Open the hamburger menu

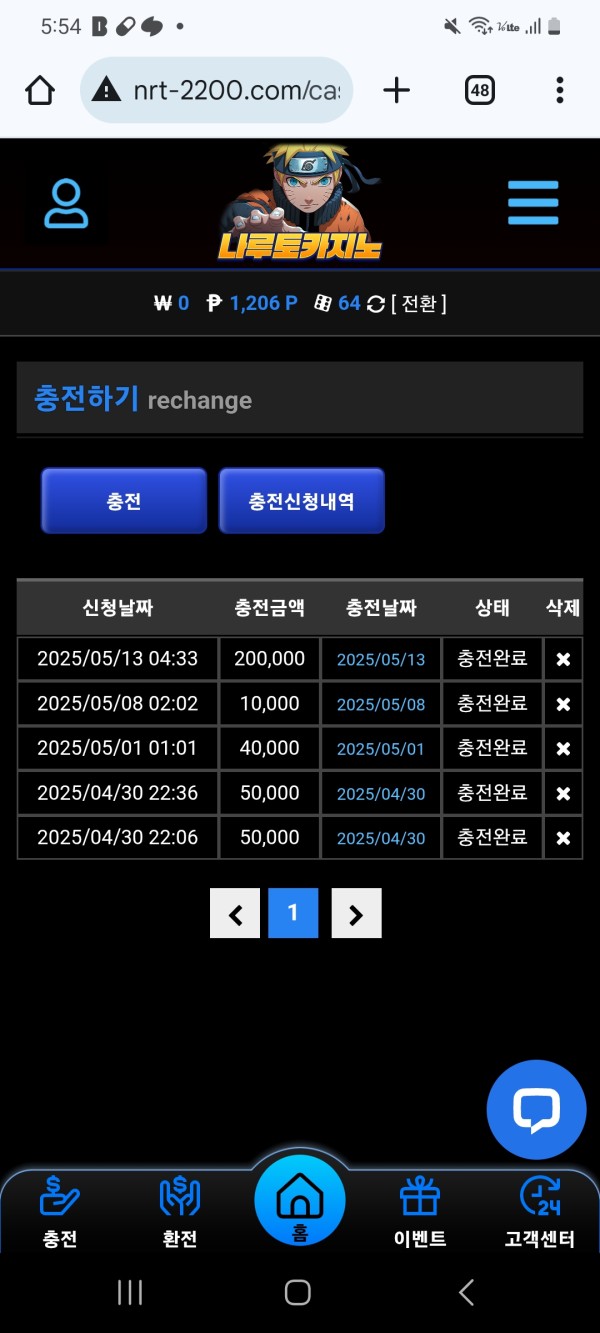[532, 204]
